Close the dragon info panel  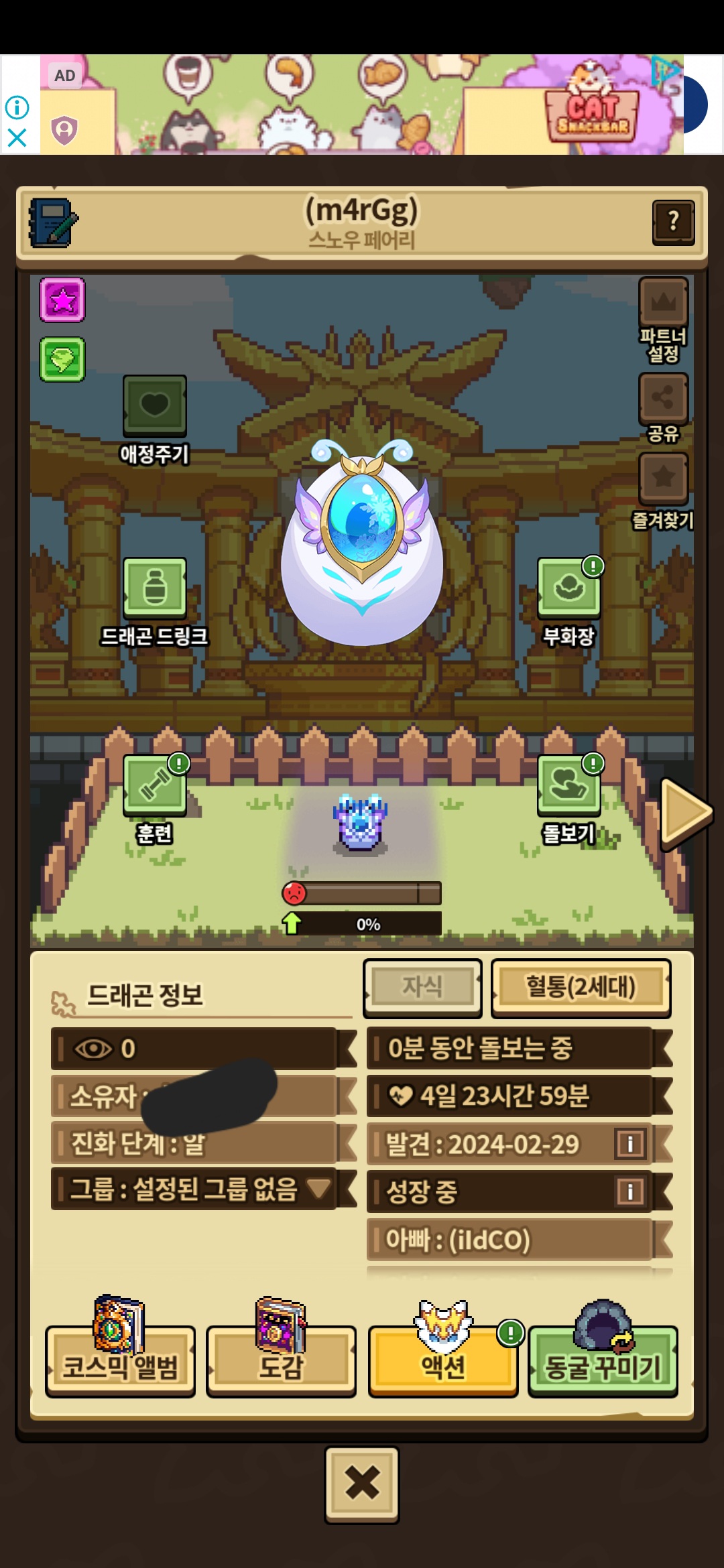tap(362, 1484)
